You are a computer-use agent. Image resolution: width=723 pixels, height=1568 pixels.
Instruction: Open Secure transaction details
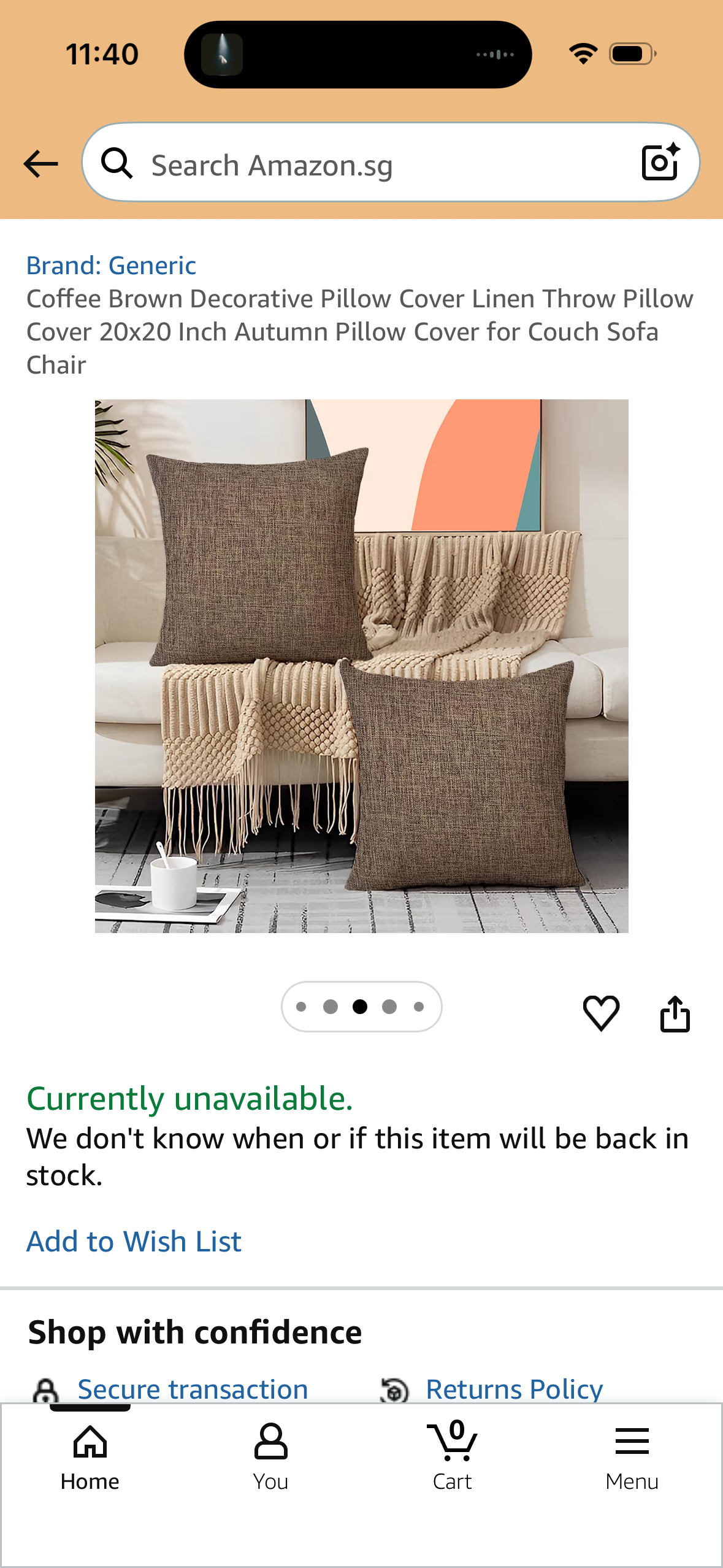pyautogui.click(x=193, y=1389)
